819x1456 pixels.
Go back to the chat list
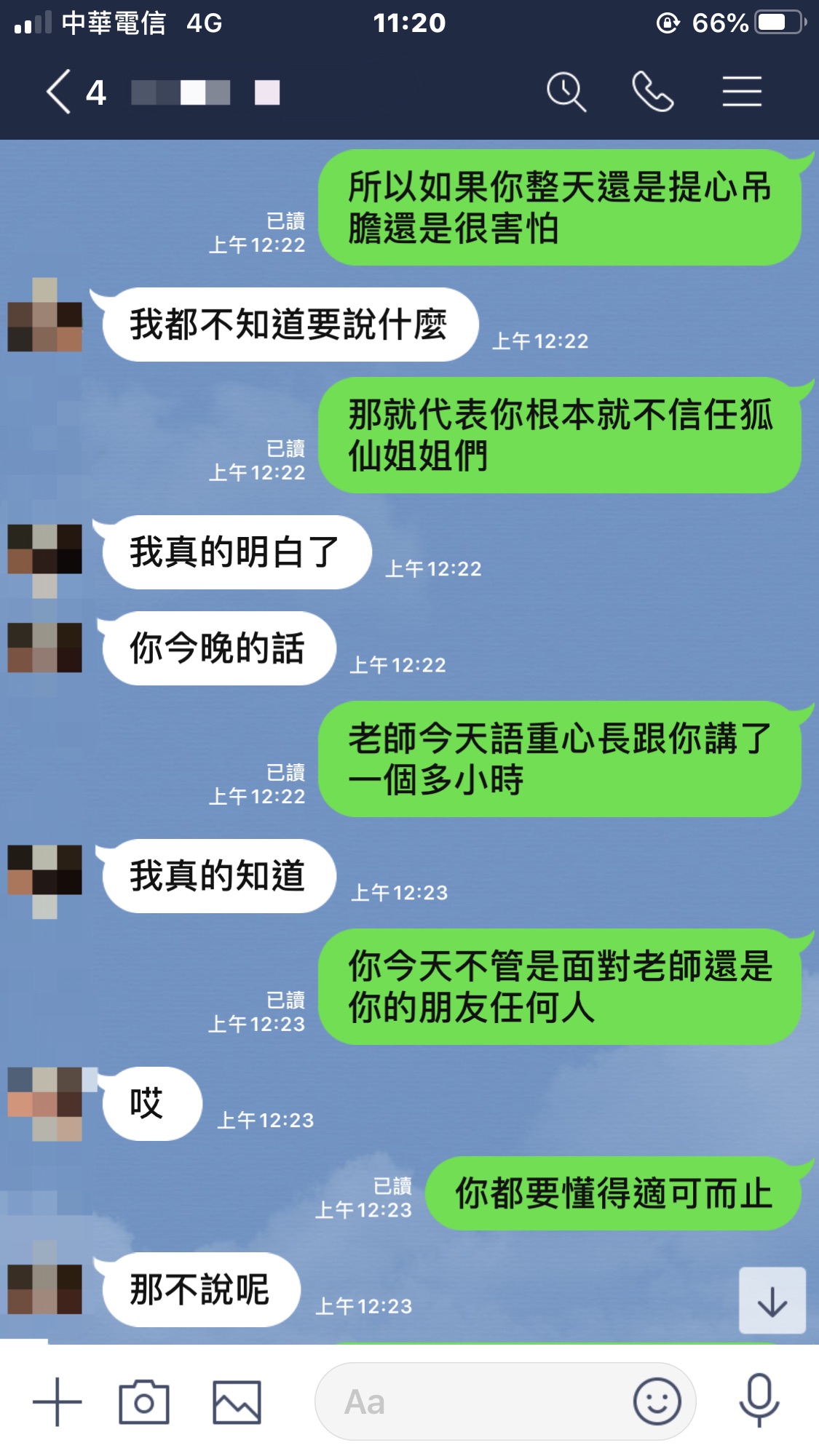(60, 92)
